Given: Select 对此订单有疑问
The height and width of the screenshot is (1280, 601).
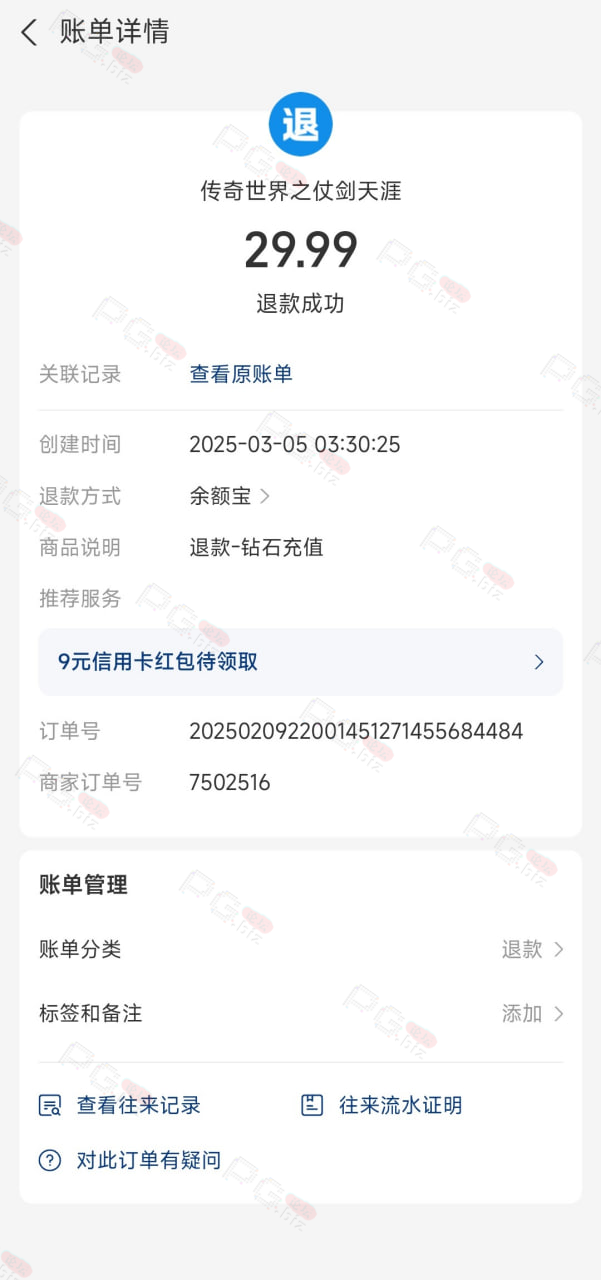Looking at the screenshot, I should [130, 1161].
